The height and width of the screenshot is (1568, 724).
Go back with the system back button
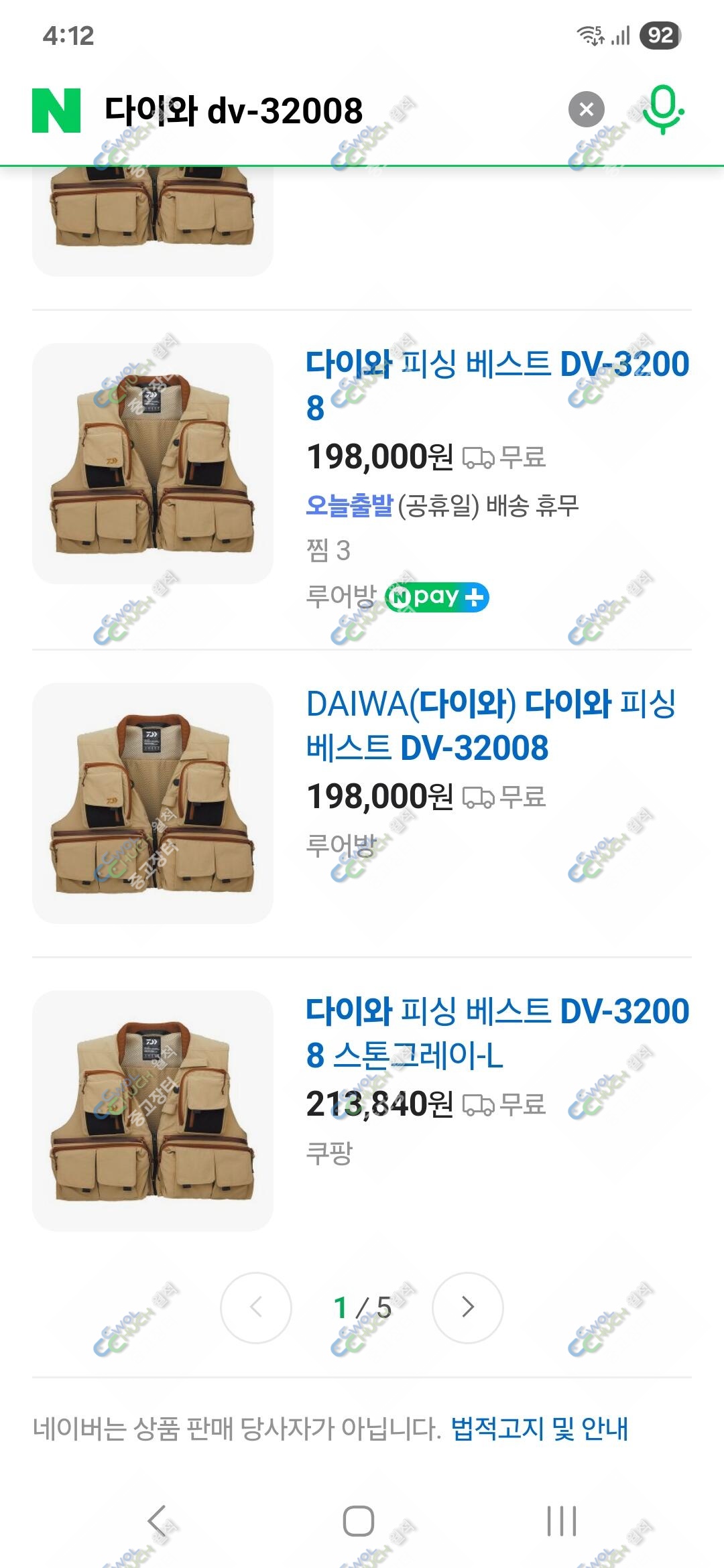click(157, 1520)
